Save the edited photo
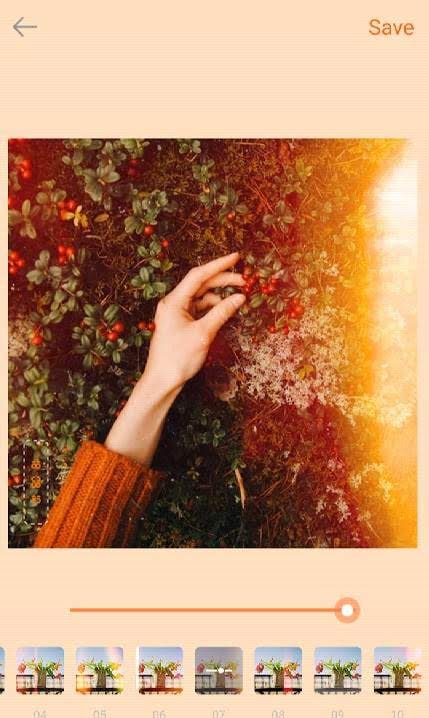429x718 pixels. tap(391, 27)
